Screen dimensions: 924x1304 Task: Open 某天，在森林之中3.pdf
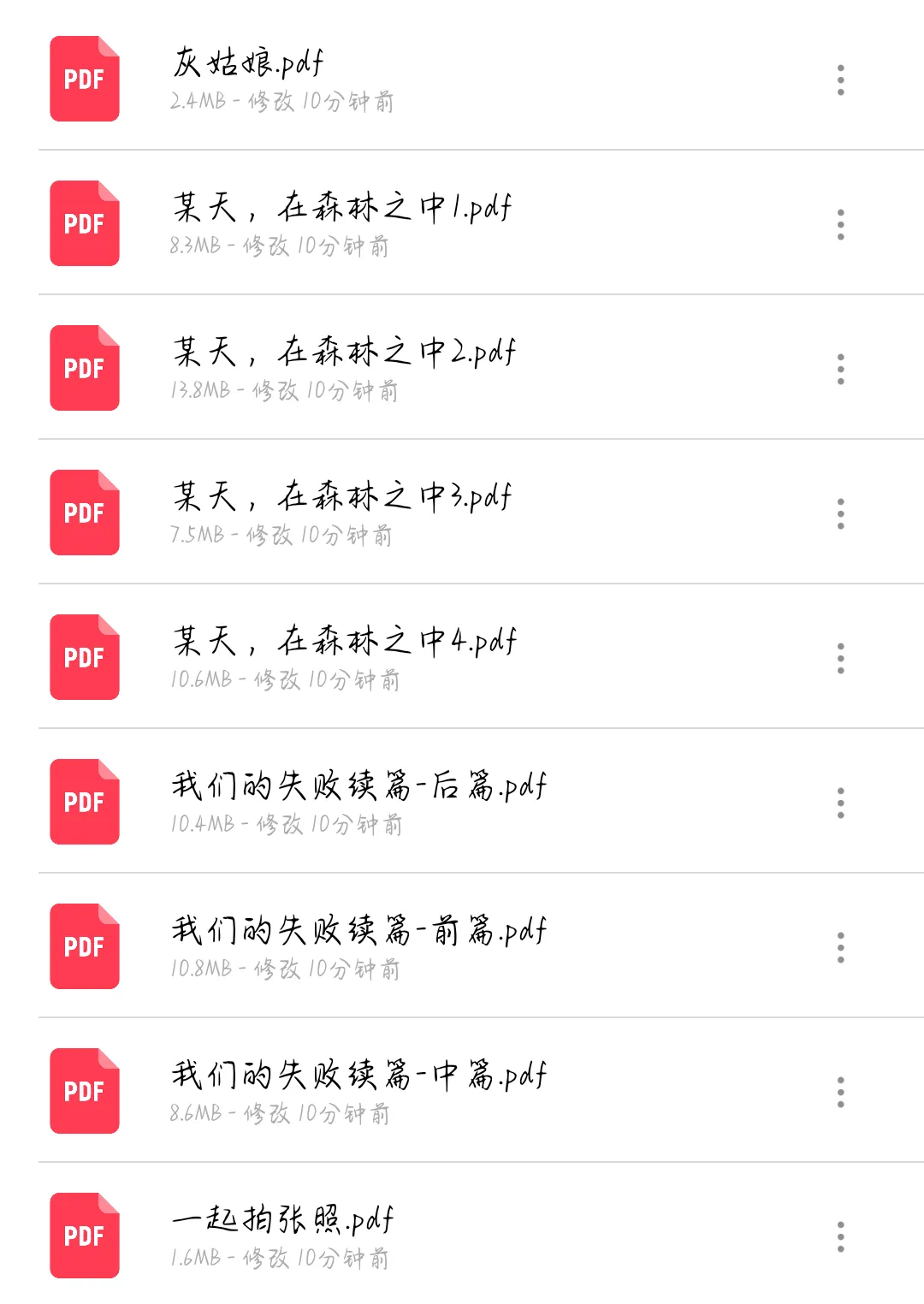[342, 498]
